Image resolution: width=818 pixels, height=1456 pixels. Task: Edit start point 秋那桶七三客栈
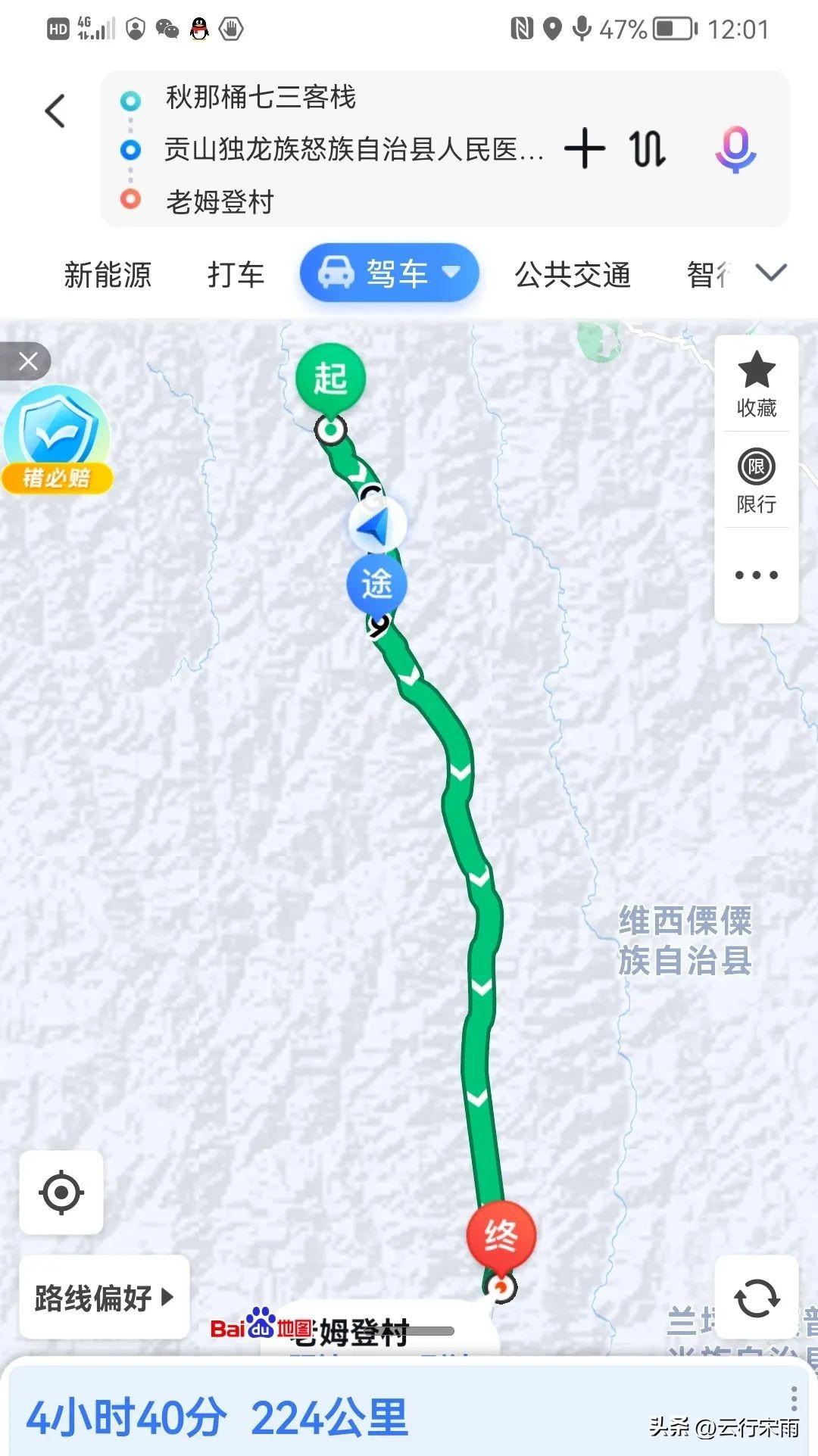pos(261,98)
